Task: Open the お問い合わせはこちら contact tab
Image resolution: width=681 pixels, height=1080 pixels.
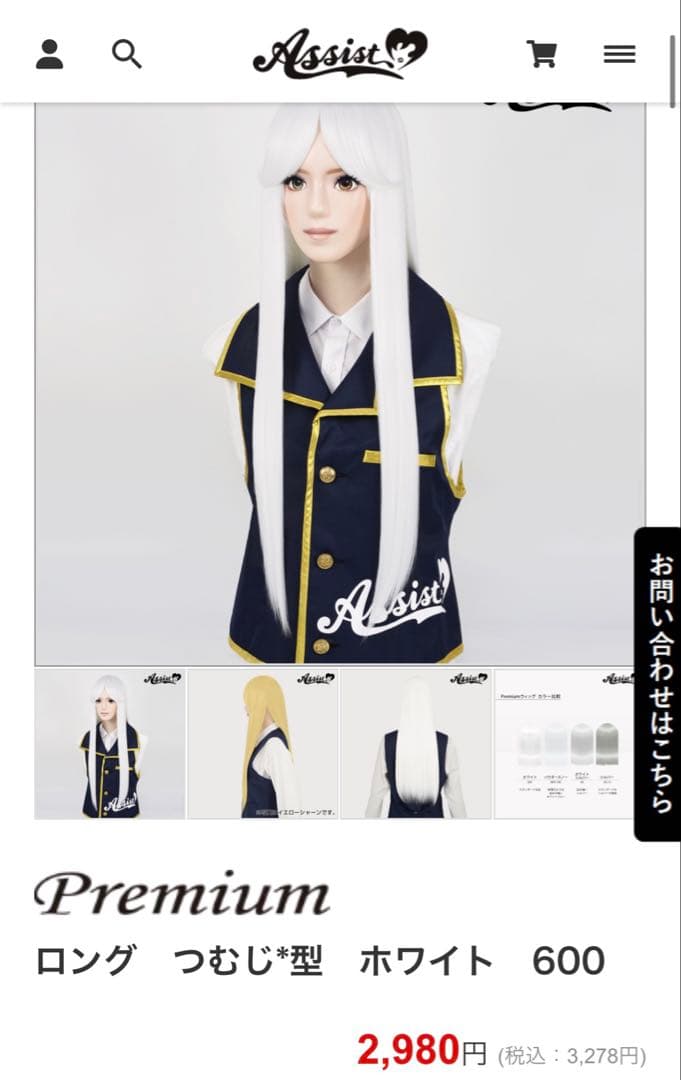Action: pos(658,683)
